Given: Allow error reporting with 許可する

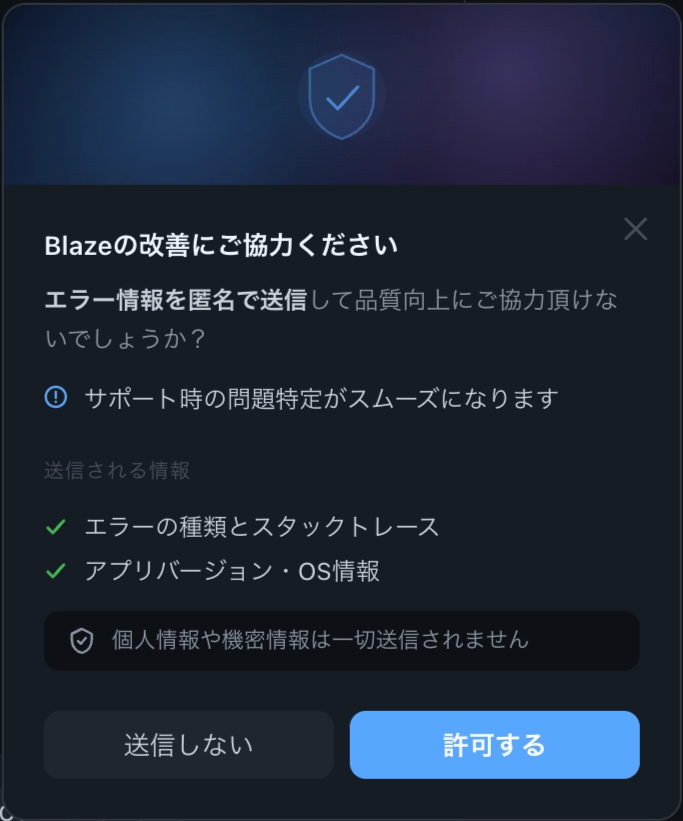Looking at the screenshot, I should [494, 745].
